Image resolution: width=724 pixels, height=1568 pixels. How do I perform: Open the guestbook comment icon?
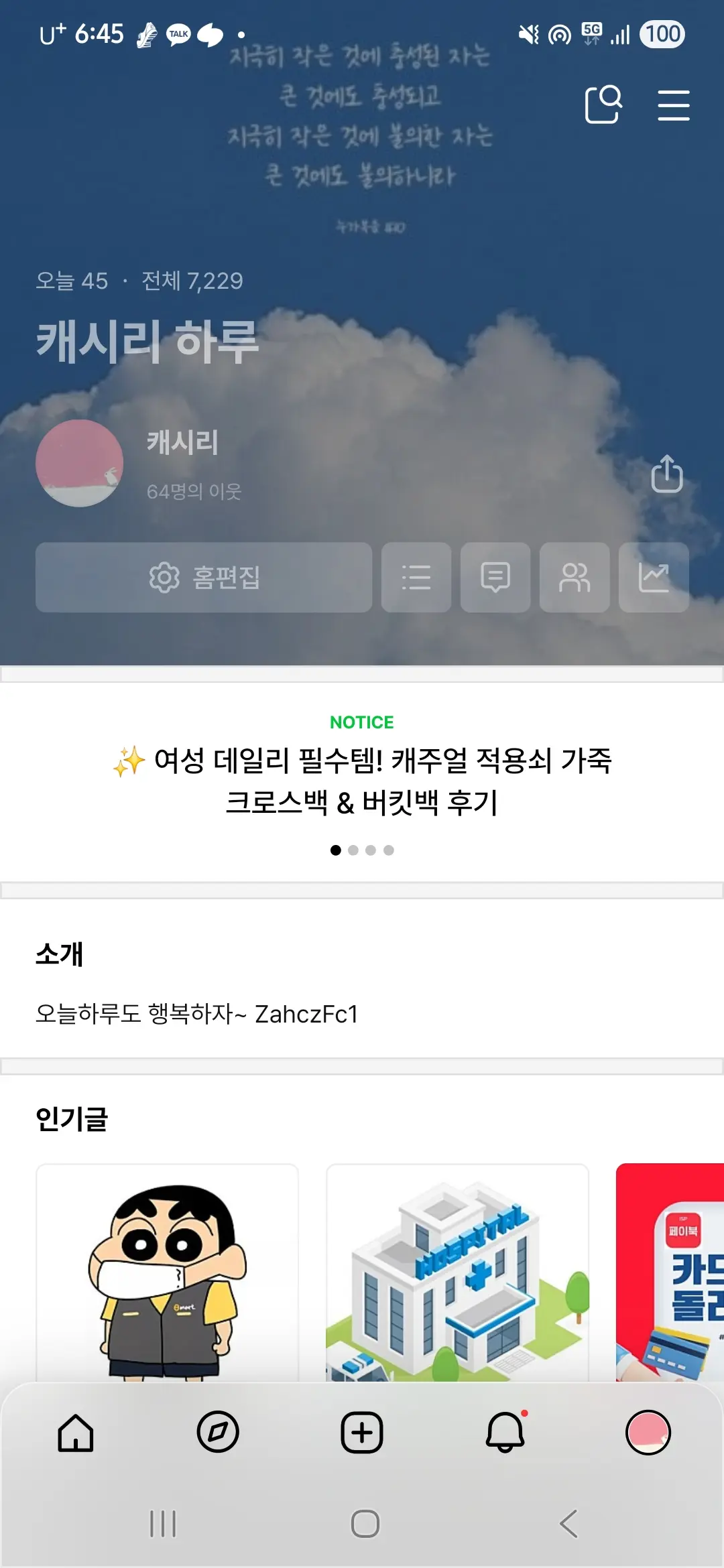tap(495, 578)
